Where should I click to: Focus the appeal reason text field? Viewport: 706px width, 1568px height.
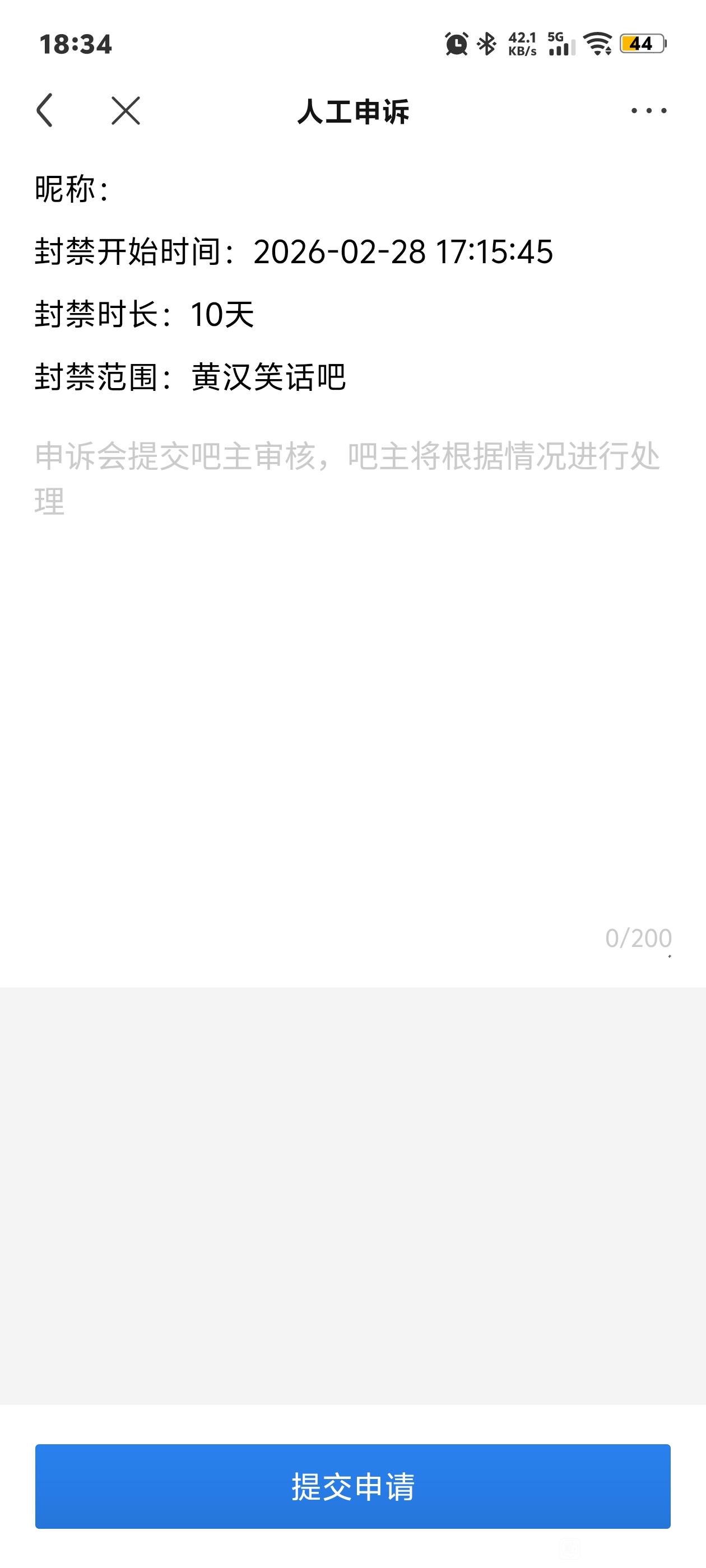[x=352, y=670]
